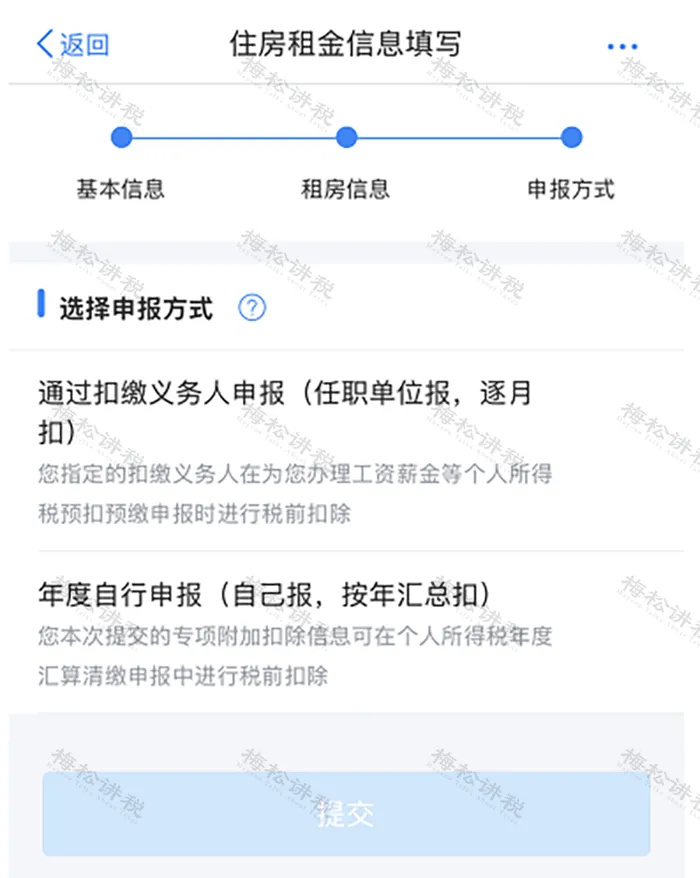Go back using the 返回 button

(72, 45)
